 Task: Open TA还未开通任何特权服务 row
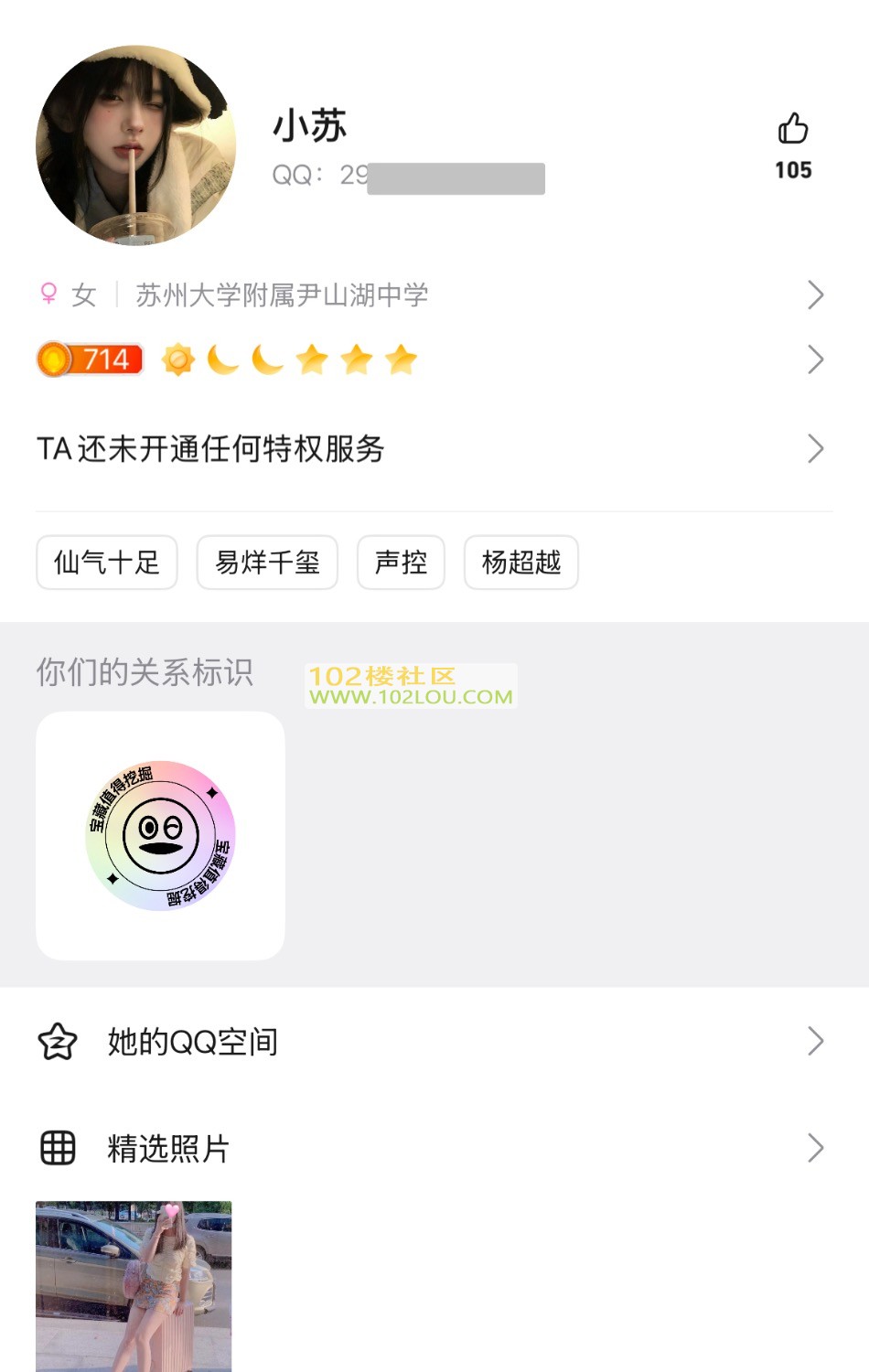tap(430, 449)
